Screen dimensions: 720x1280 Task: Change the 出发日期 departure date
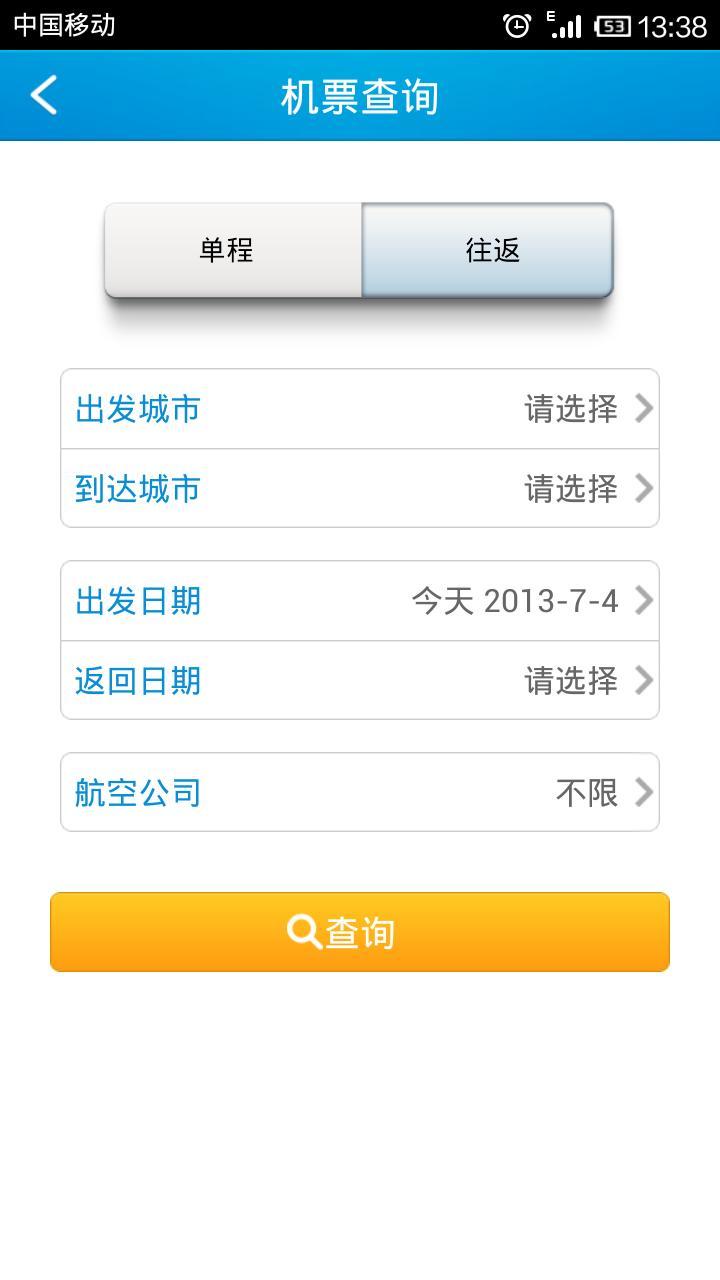coord(360,601)
